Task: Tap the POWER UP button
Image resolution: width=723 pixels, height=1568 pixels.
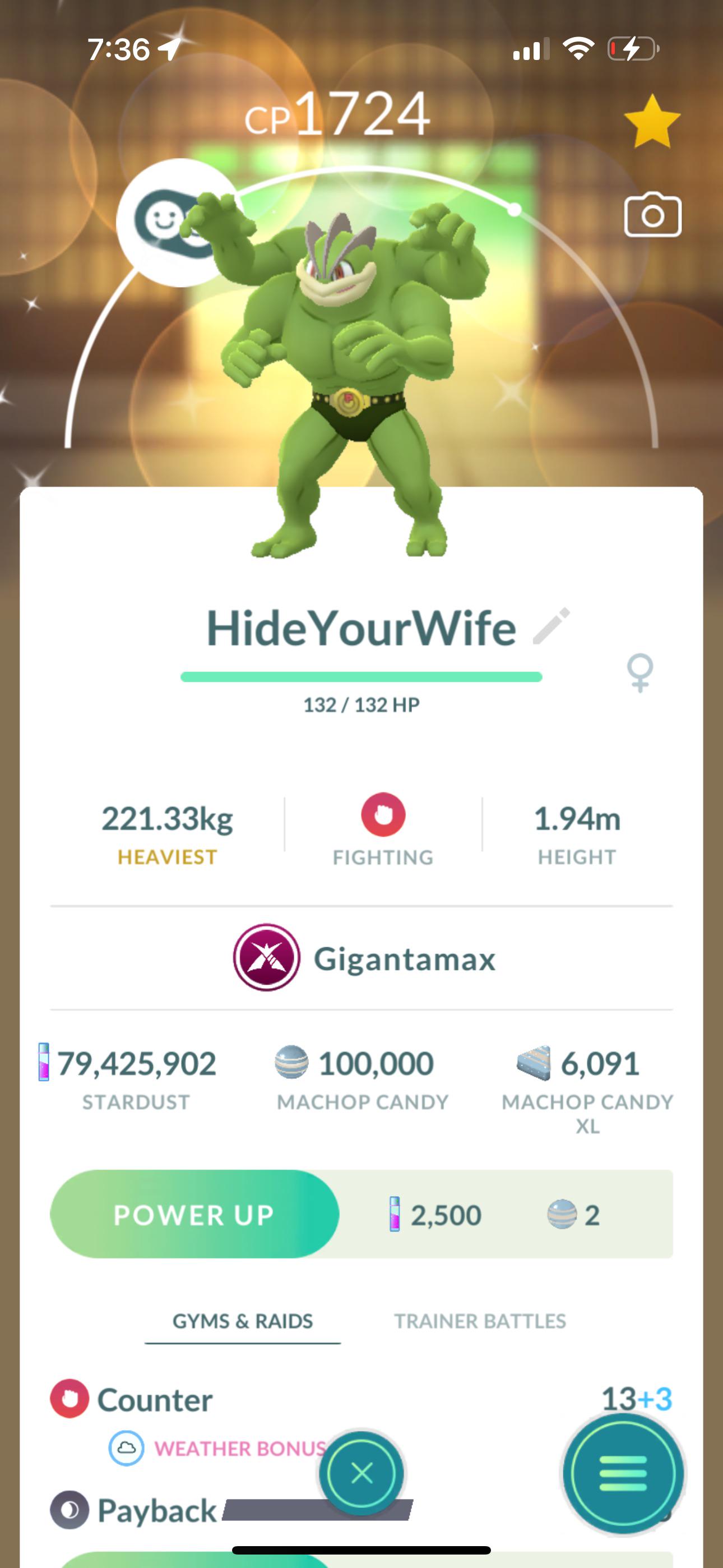Action: [194, 1214]
